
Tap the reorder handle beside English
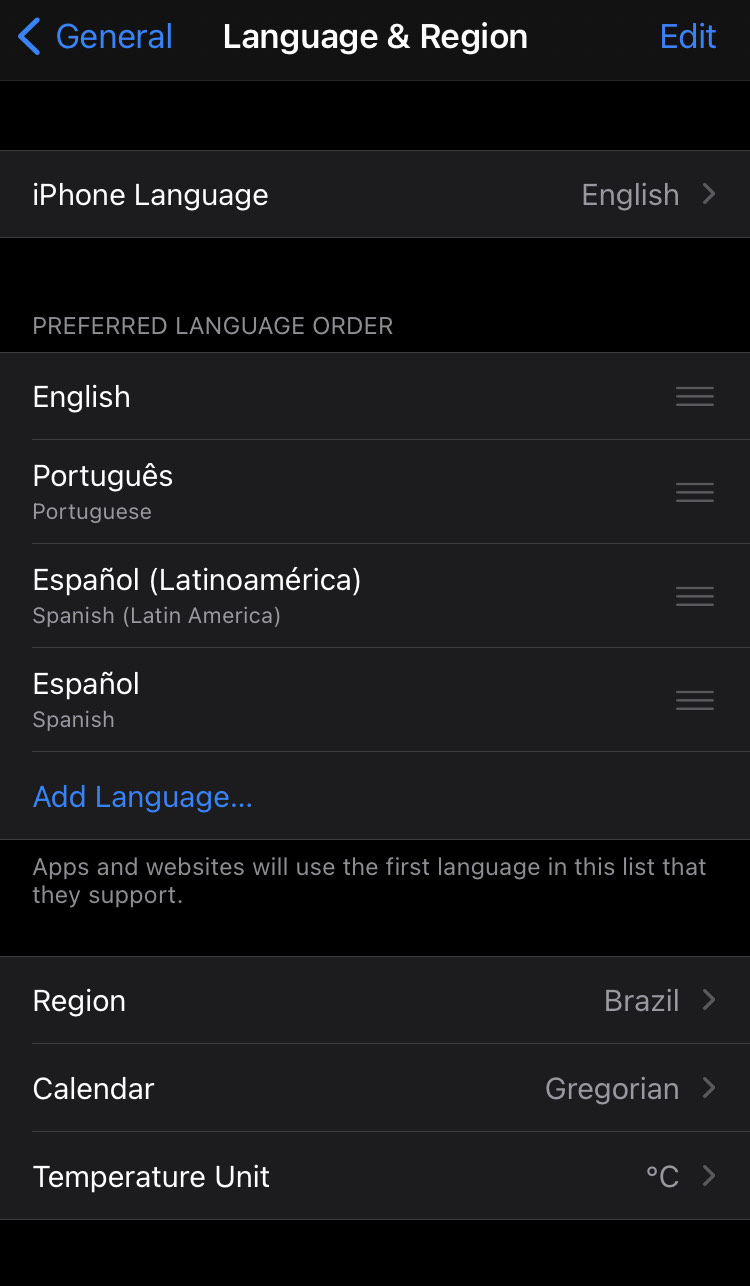click(x=694, y=397)
